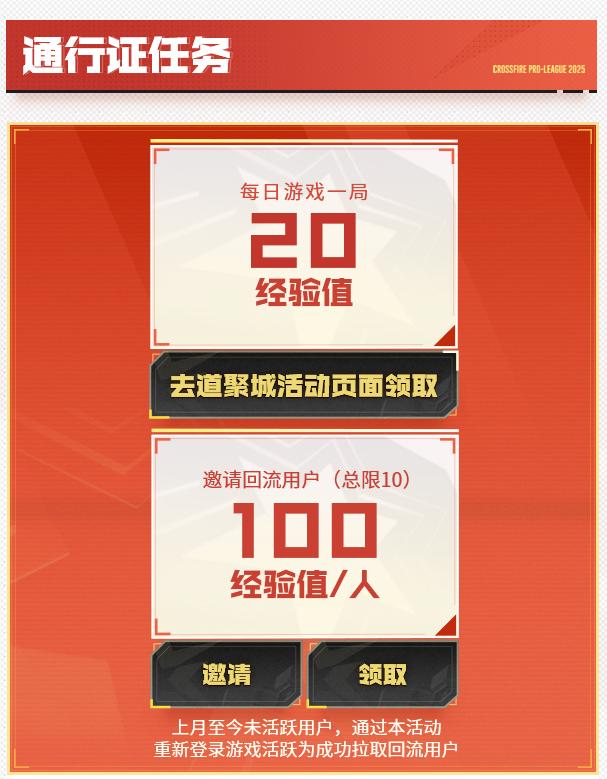Tap 去道聚城活动页面领取 button
The image size is (607, 779).
304,386
